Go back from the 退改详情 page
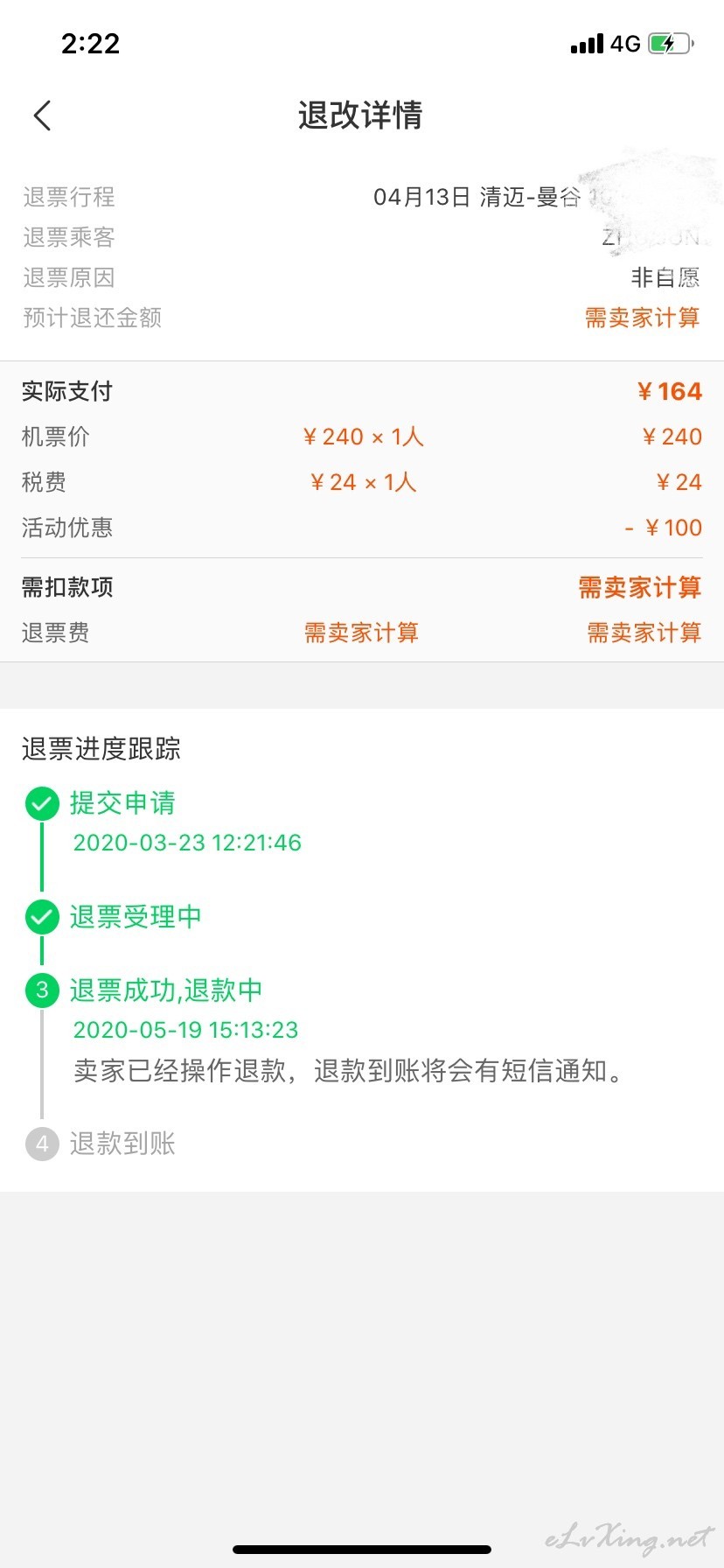Viewport: 724px width, 1568px height. (42, 115)
